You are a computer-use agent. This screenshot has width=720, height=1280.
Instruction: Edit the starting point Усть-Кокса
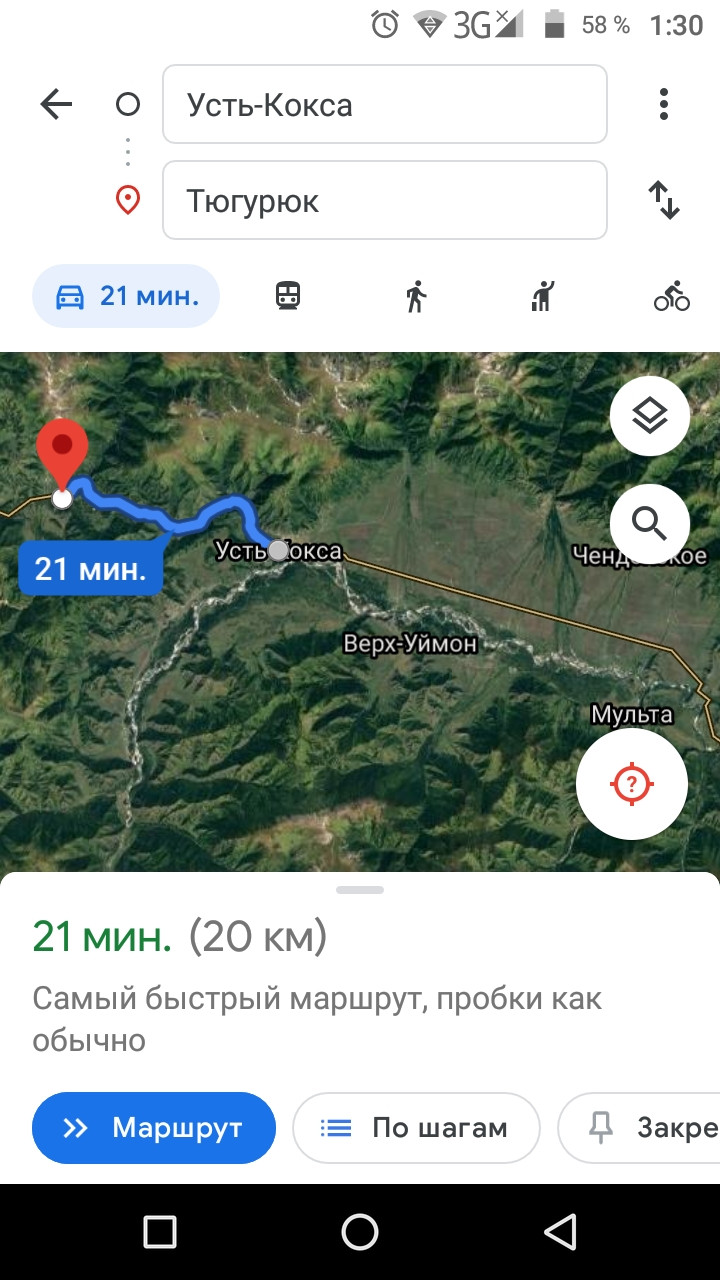384,105
